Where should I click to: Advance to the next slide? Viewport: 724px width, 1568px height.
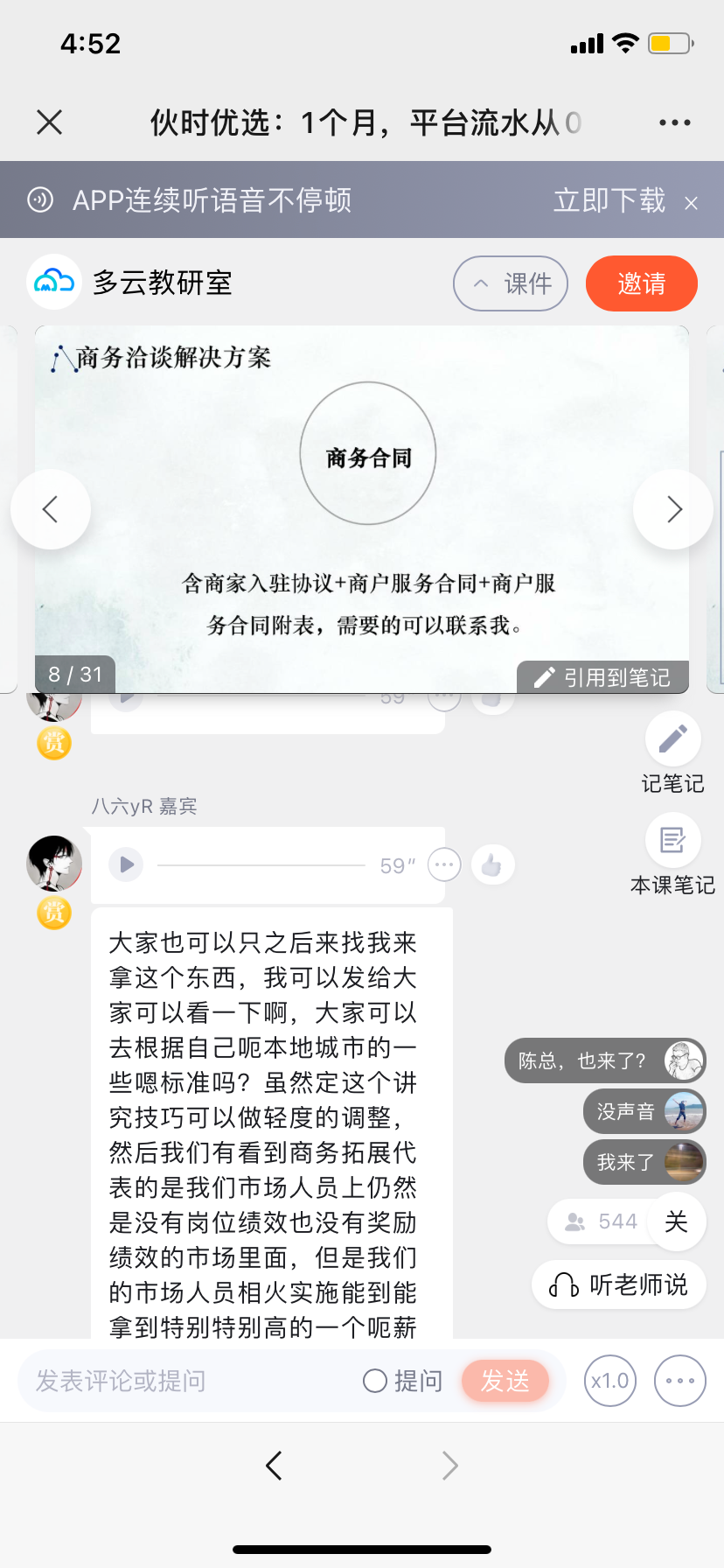673,509
